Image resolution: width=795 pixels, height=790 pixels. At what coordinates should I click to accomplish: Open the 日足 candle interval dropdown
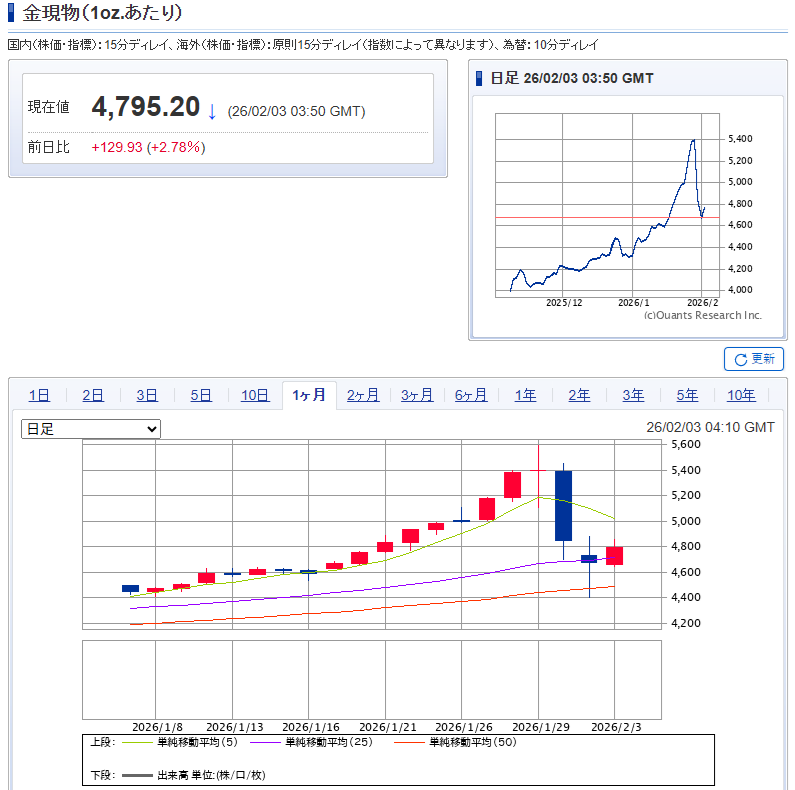coord(91,429)
